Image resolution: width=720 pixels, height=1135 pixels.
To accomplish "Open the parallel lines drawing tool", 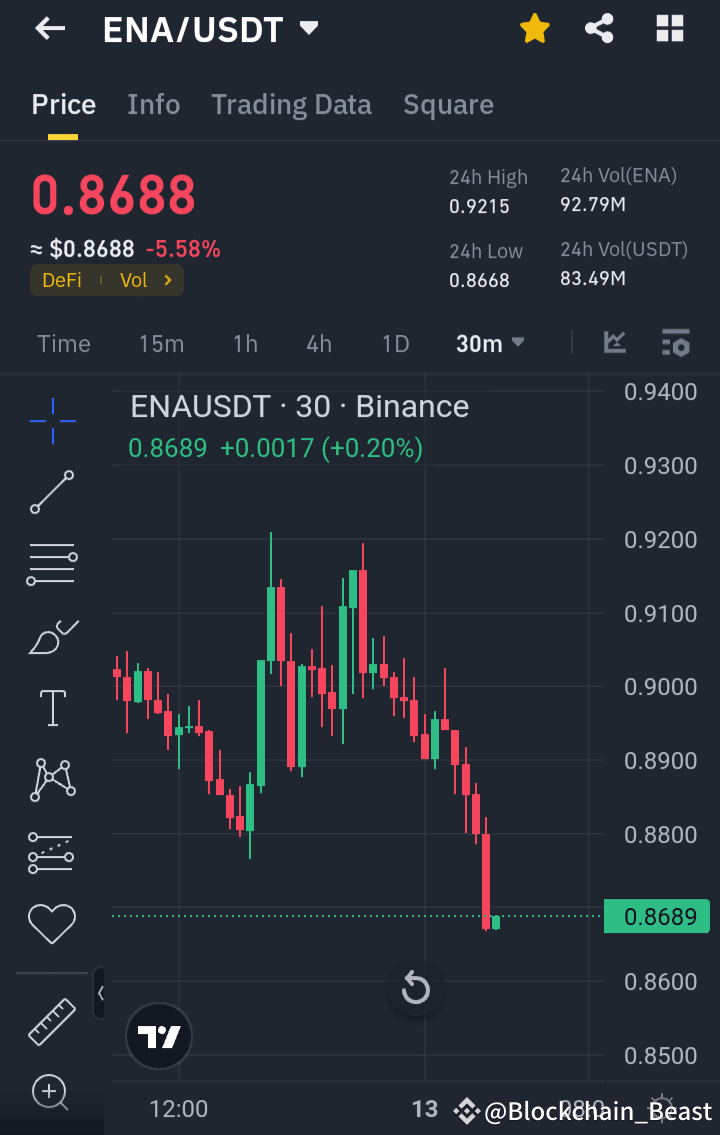I will [51, 564].
